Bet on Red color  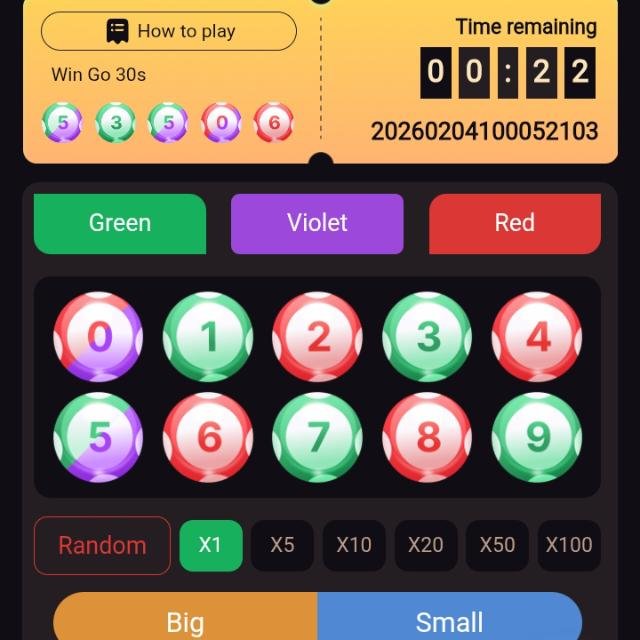click(x=514, y=223)
